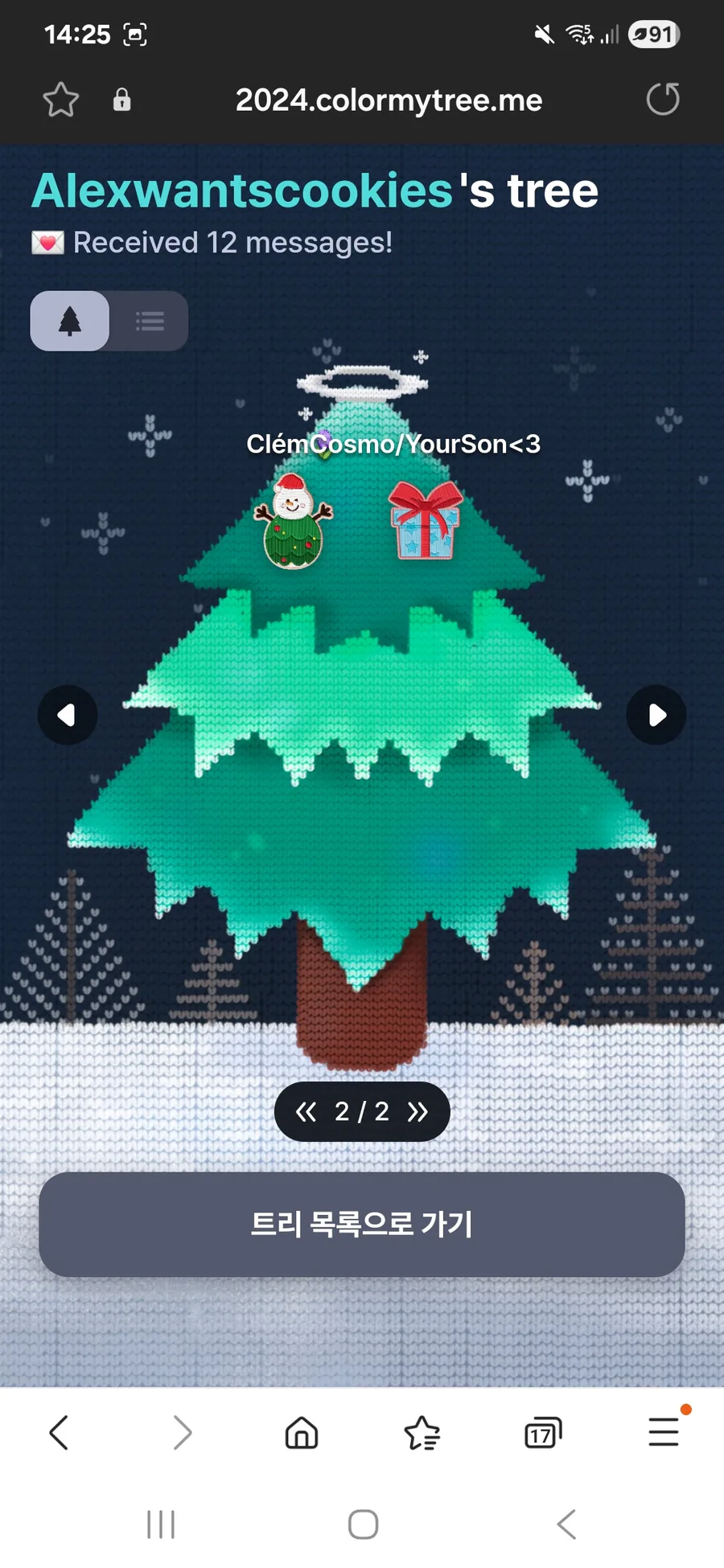Go to the next tree with right arrow
Image resolution: width=724 pixels, height=1568 pixels.
click(656, 715)
